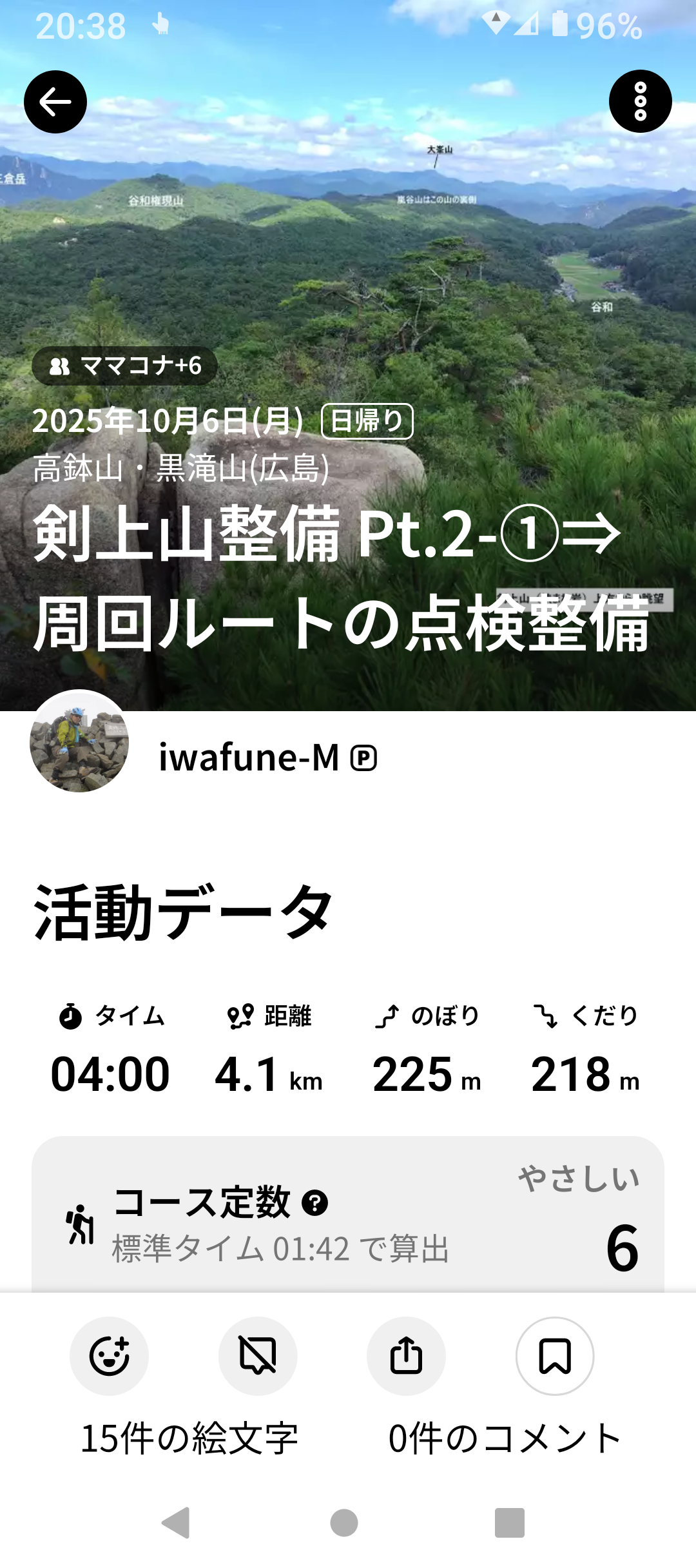
Task: View iwafune-M's user profile
Action: [249, 758]
